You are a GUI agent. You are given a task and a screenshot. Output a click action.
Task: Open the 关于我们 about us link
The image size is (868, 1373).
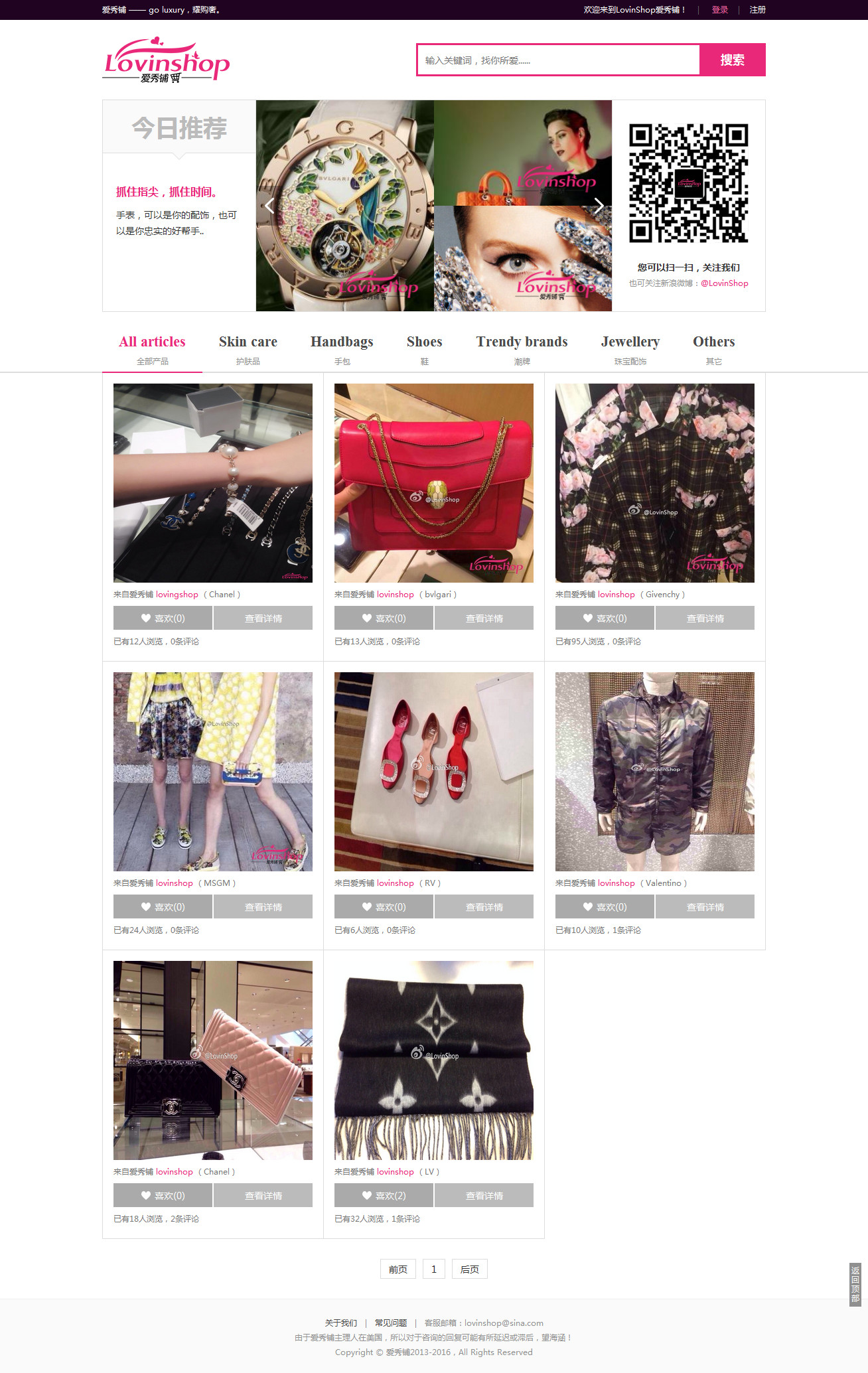(340, 1323)
